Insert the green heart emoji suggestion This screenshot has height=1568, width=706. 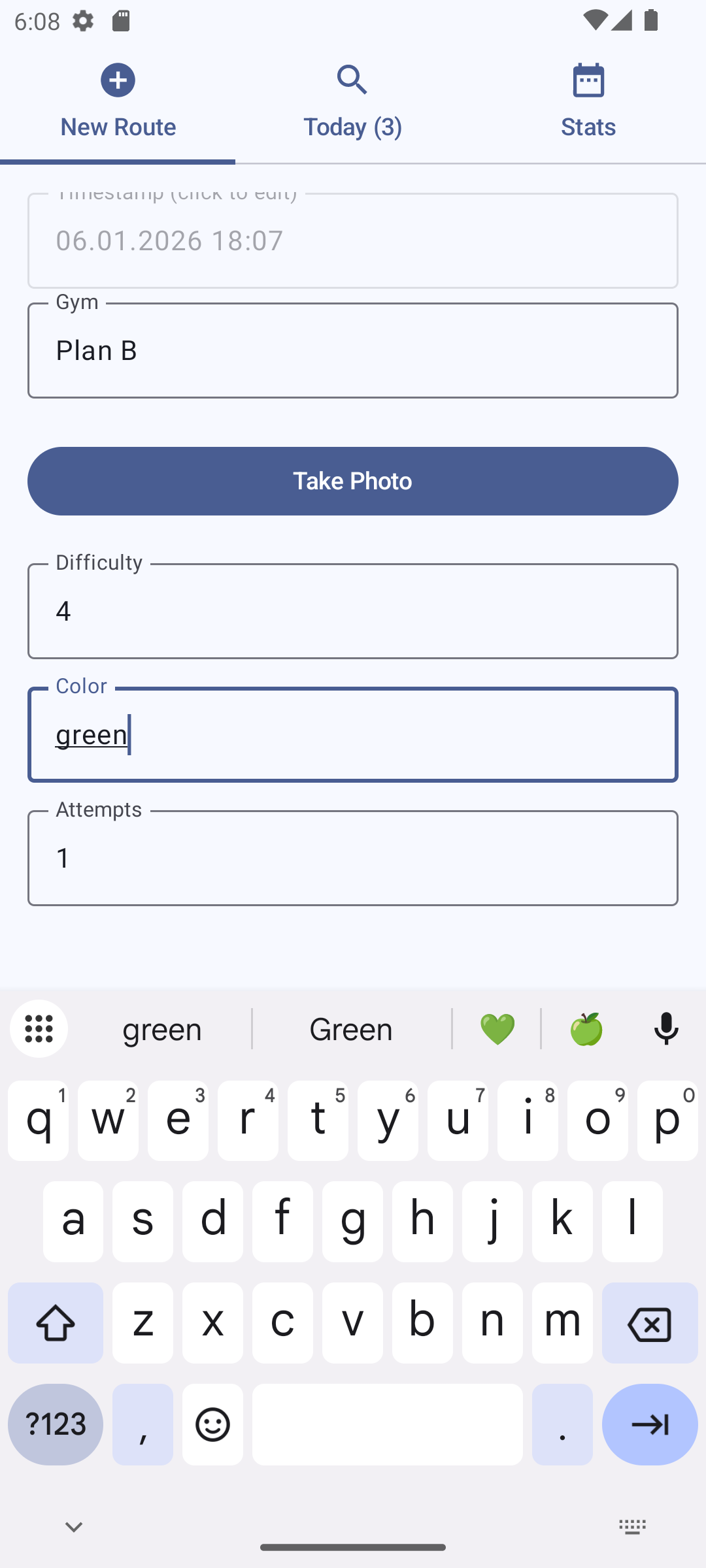pyautogui.click(x=497, y=1029)
